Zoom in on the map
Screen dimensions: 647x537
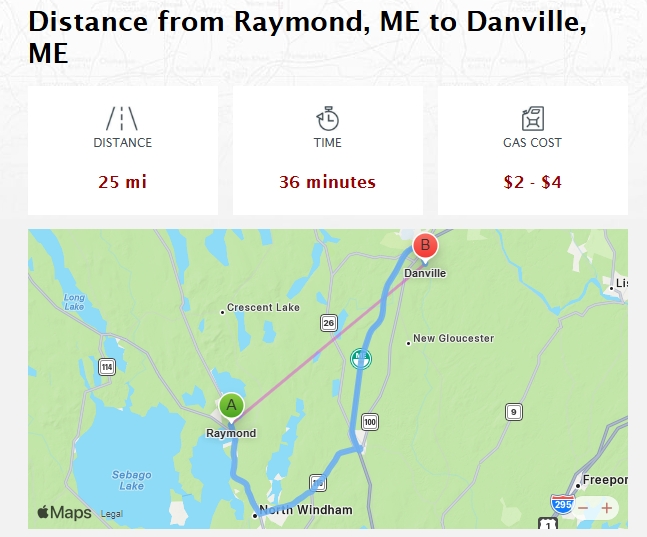pyautogui.click(x=606, y=508)
